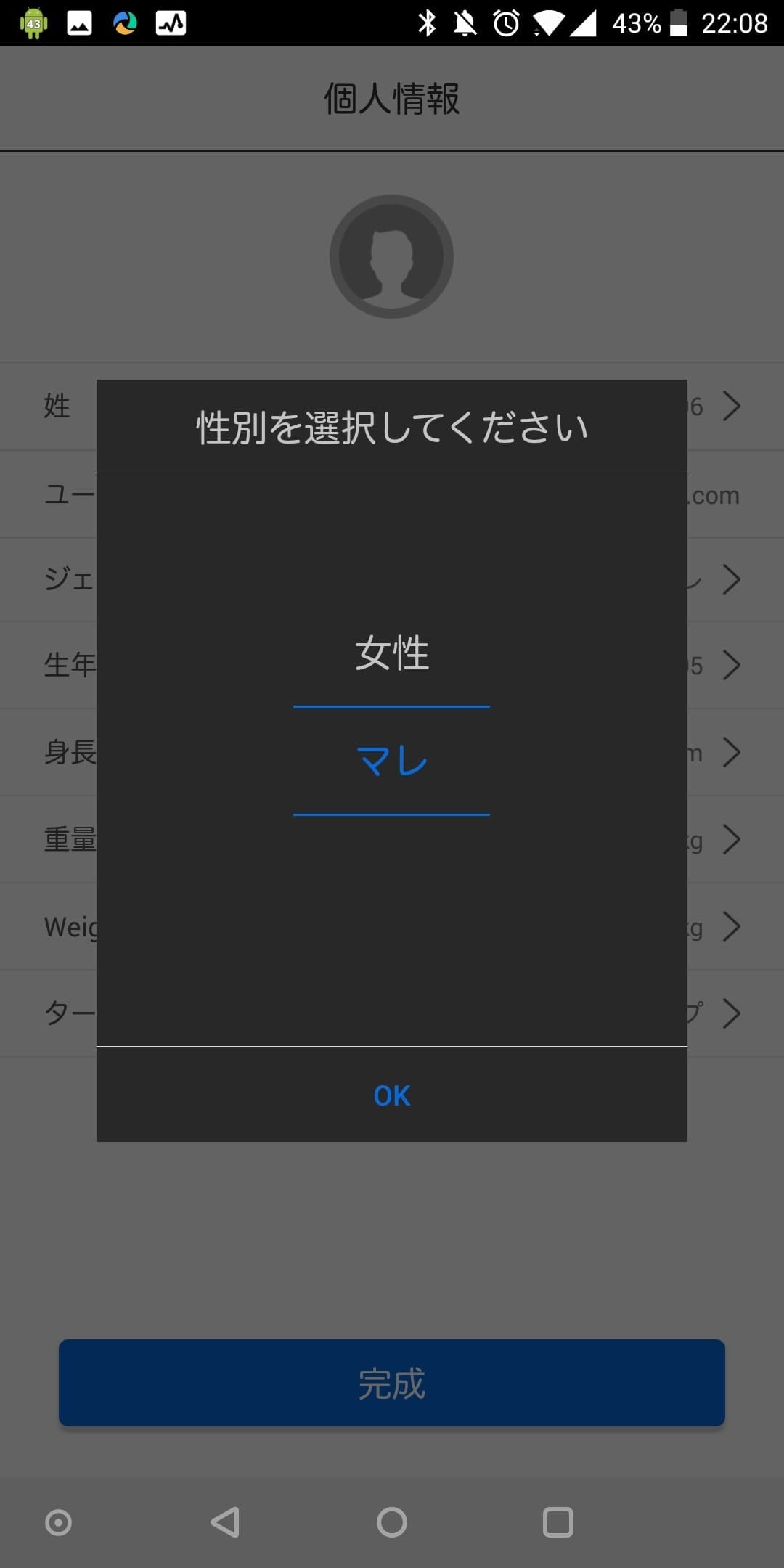
Task: Tap the system home button
Action: tap(392, 1522)
